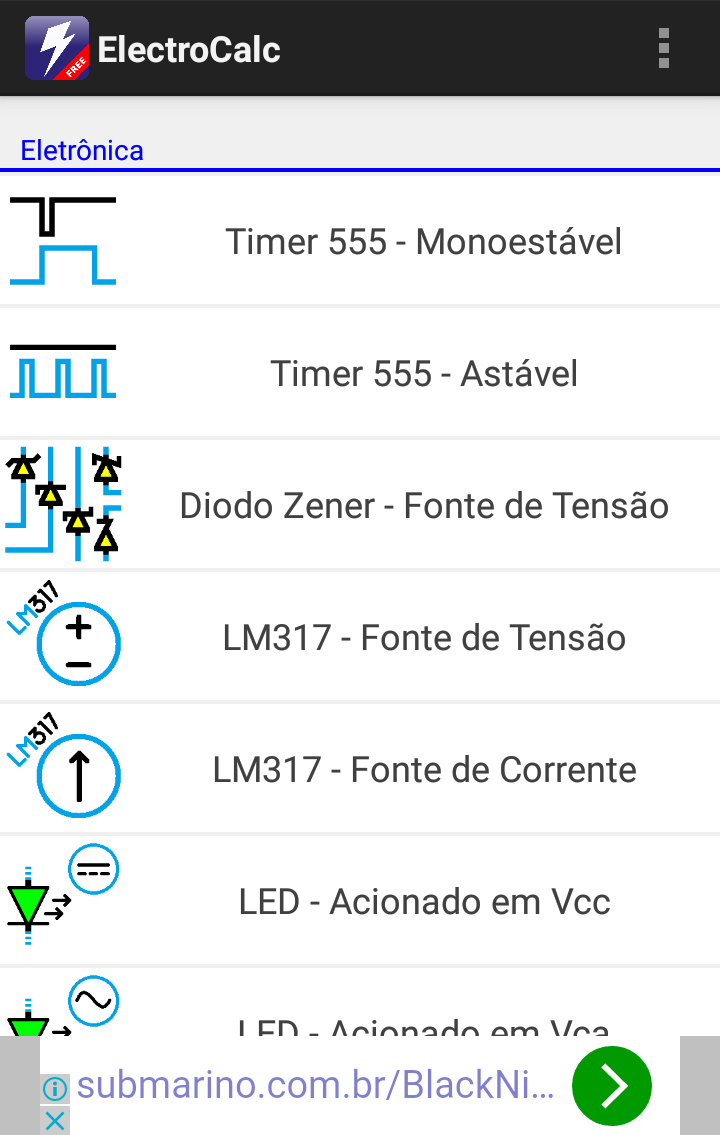The image size is (720, 1135).
Task: Tap the LM317 voltage source icon
Action: click(78, 644)
